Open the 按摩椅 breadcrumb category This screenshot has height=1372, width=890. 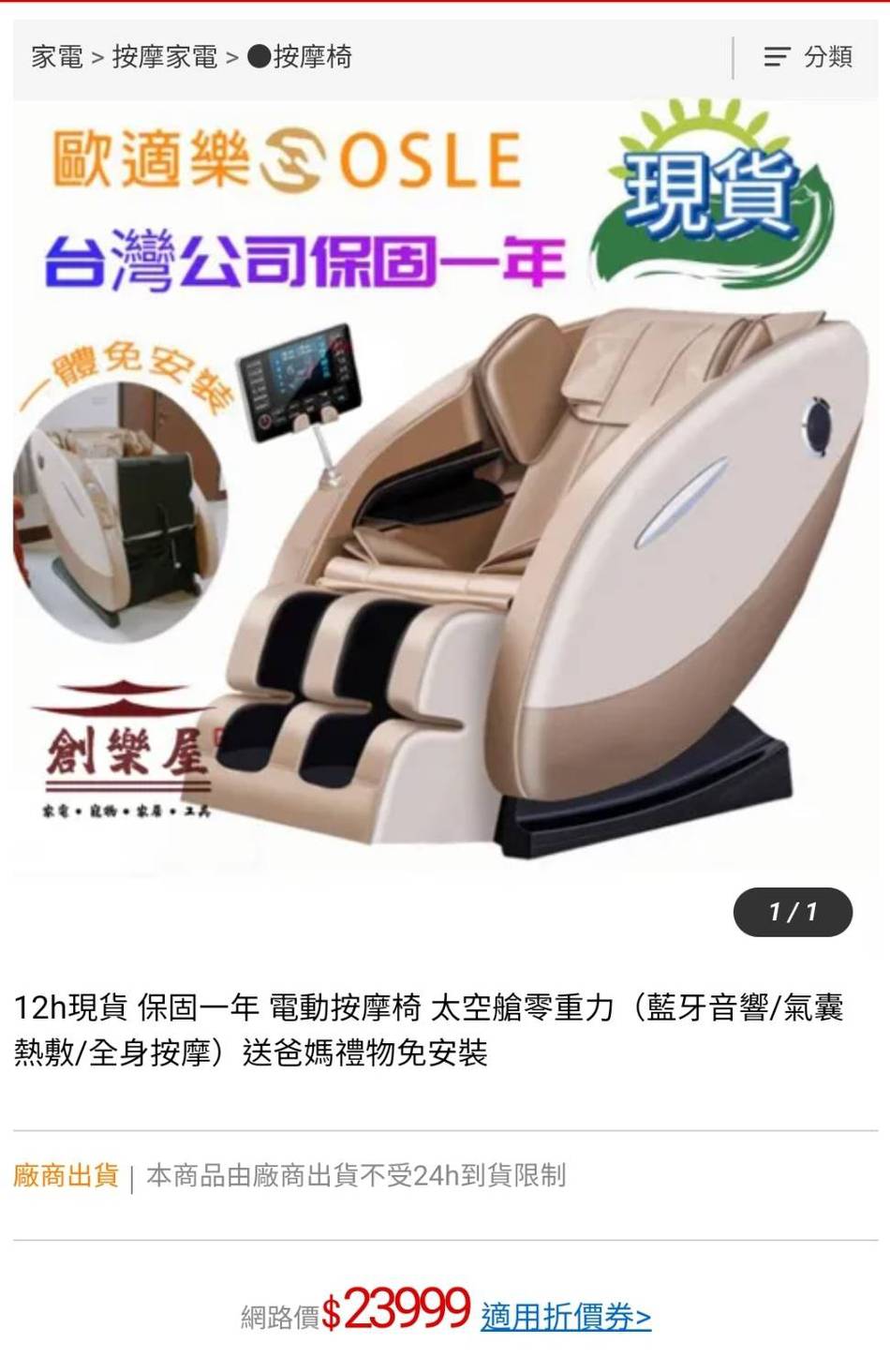(301, 57)
